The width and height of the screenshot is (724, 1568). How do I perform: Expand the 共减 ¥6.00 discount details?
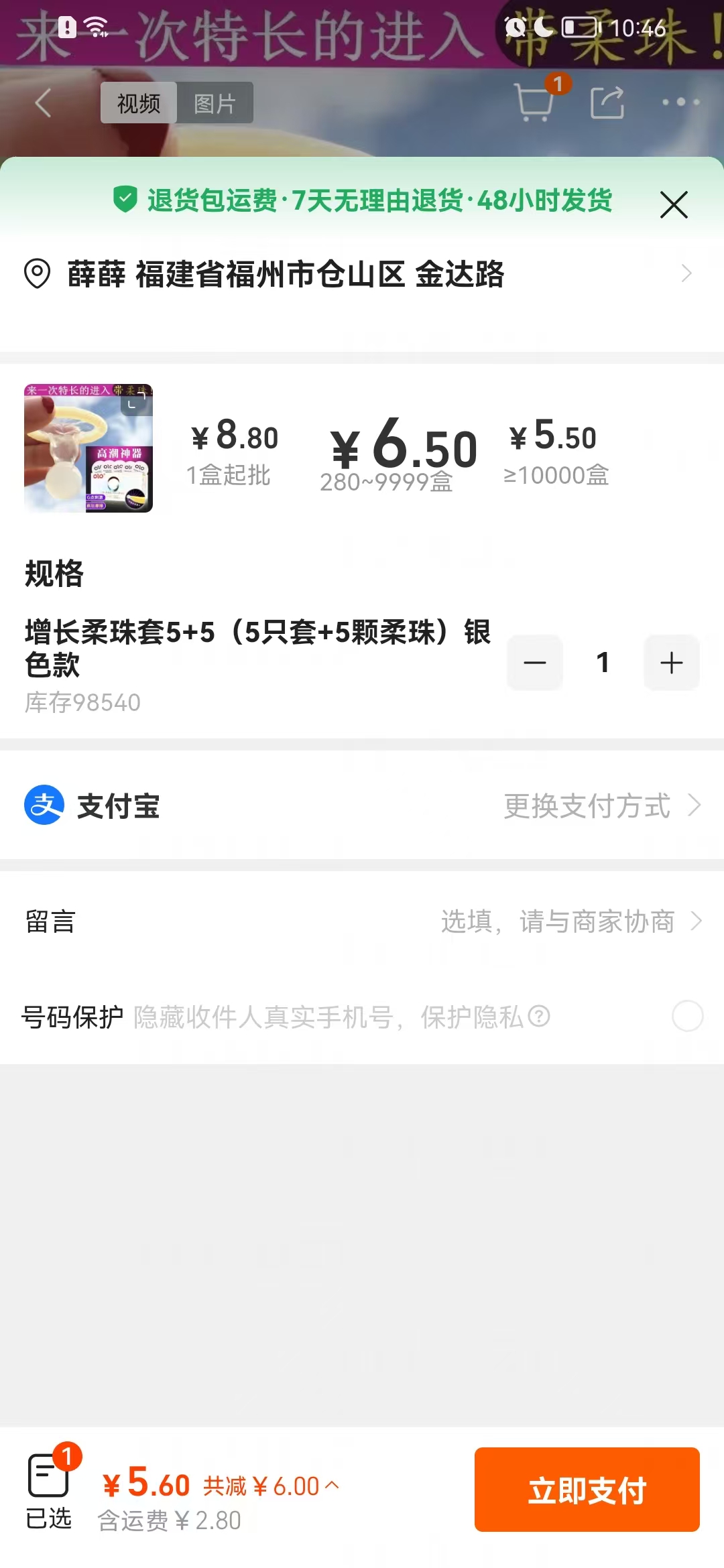click(x=271, y=1486)
